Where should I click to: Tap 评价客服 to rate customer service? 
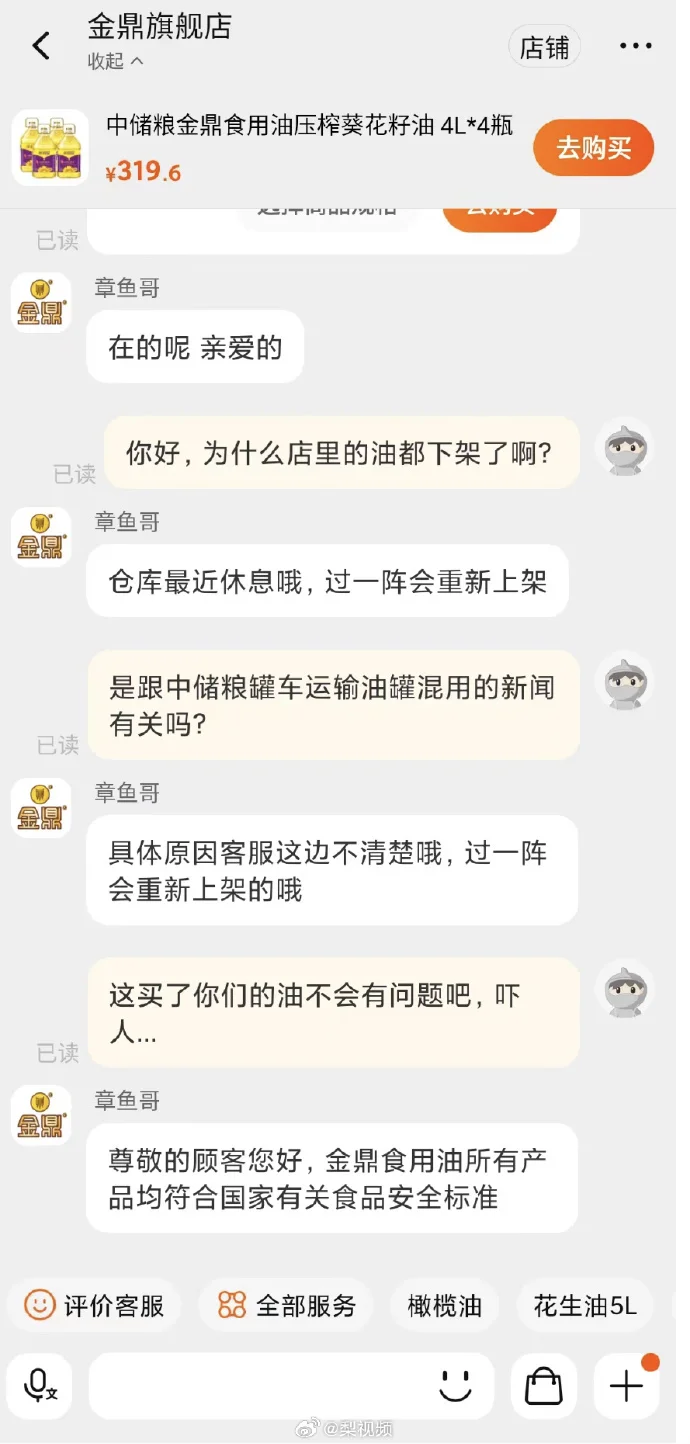[96, 1306]
